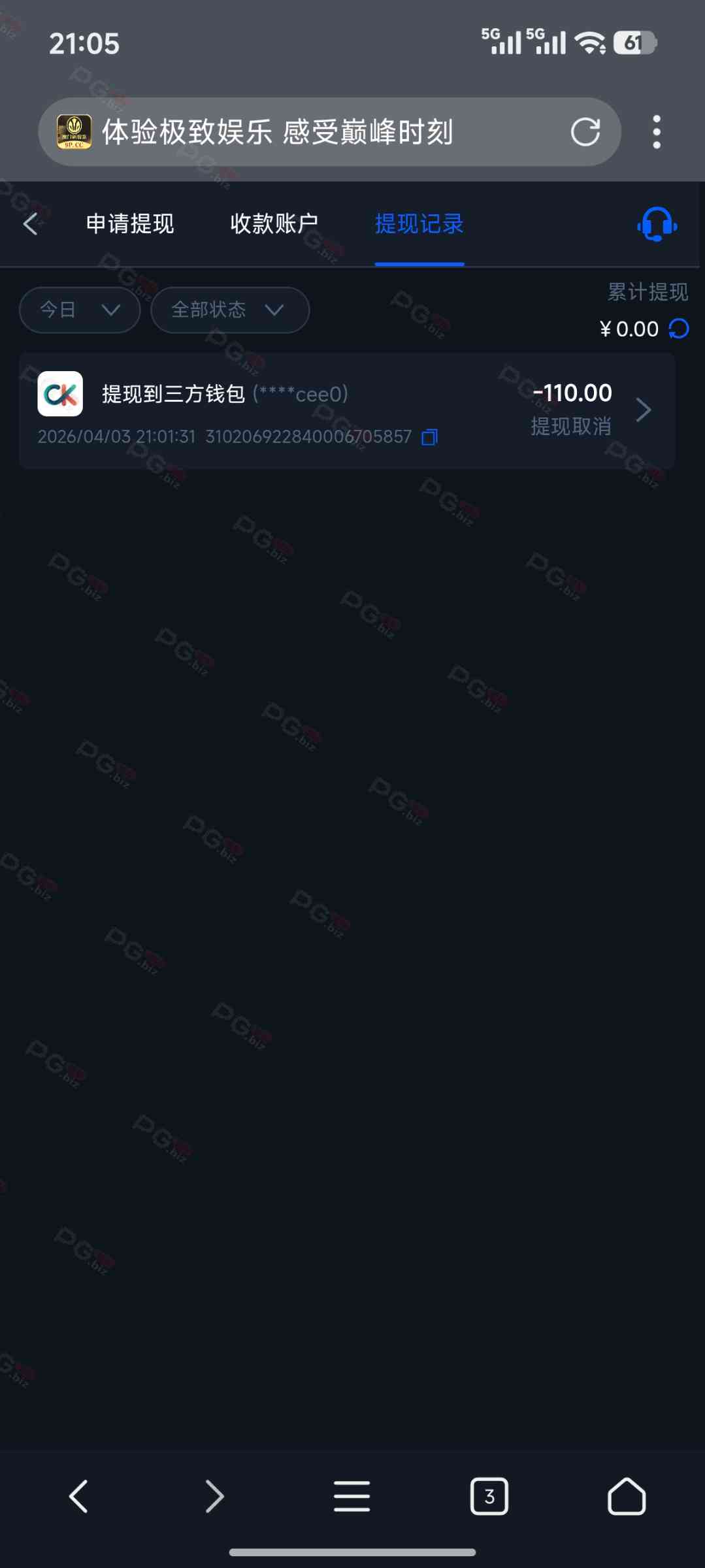Image resolution: width=705 pixels, height=1568 pixels.
Task: Go to the browser home page
Action: (627, 1496)
